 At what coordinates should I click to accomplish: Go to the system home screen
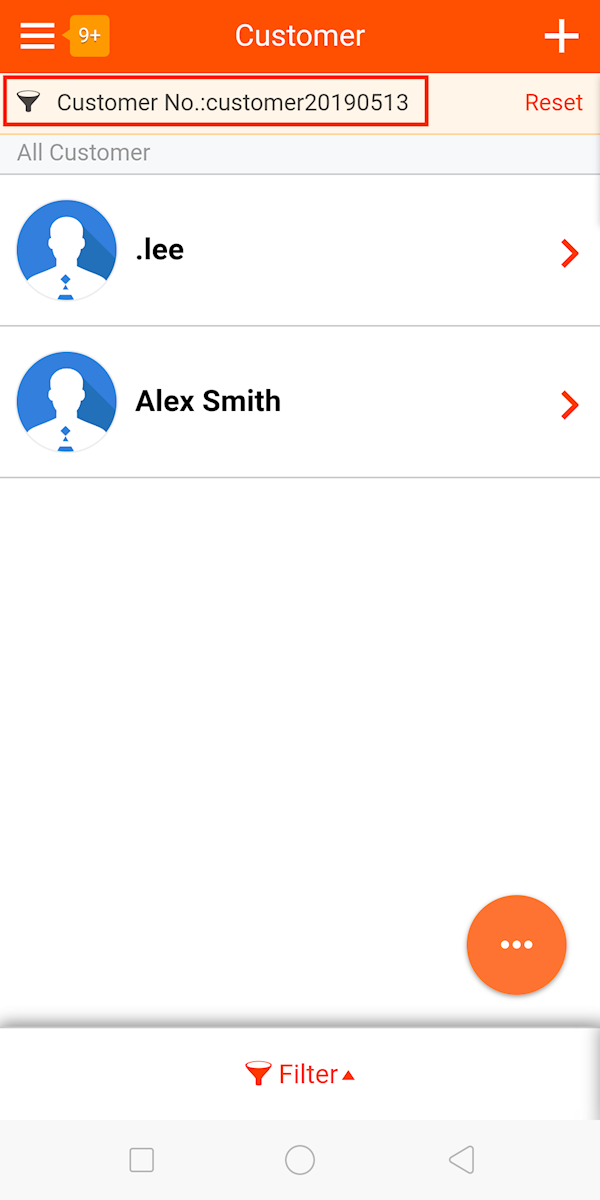(x=300, y=1160)
